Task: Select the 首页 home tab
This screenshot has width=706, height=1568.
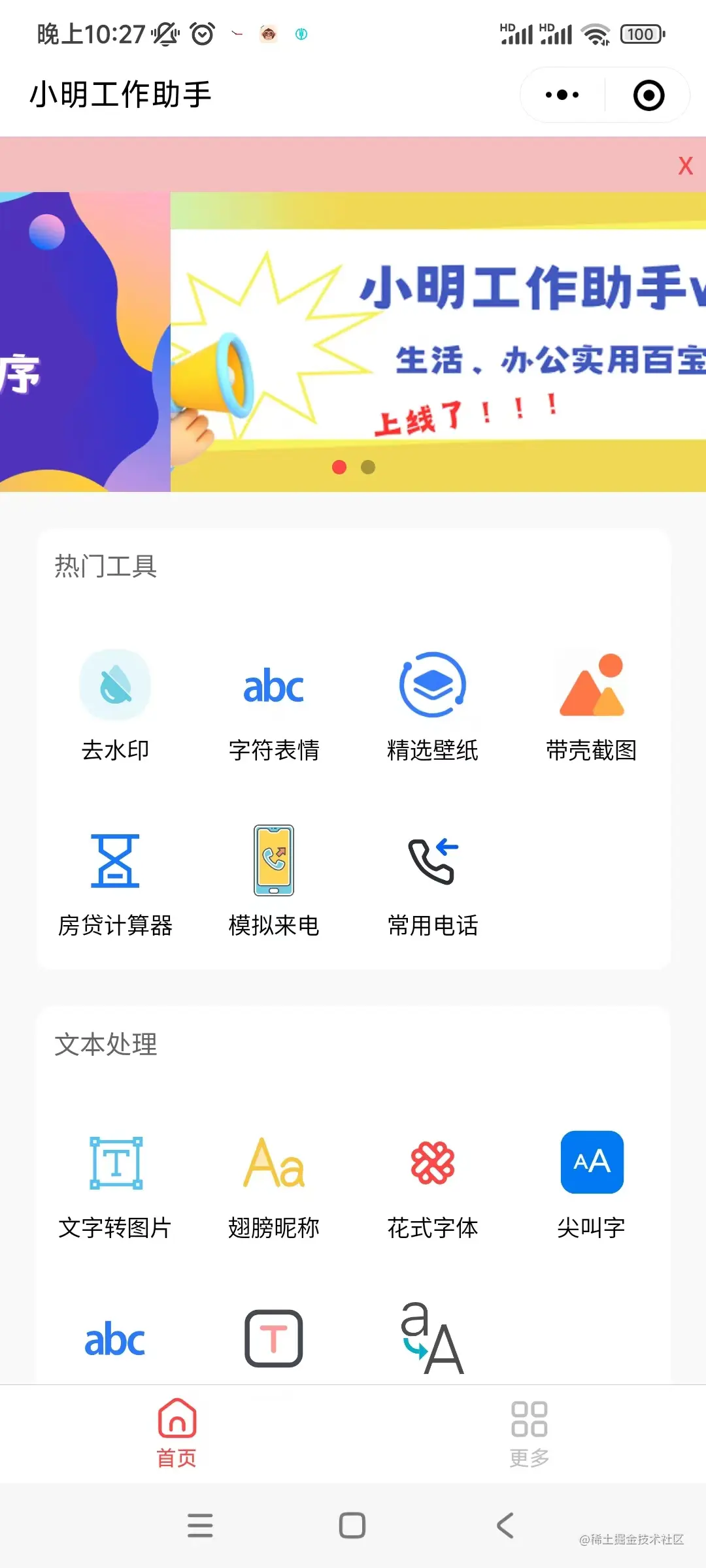Action: (x=176, y=1431)
